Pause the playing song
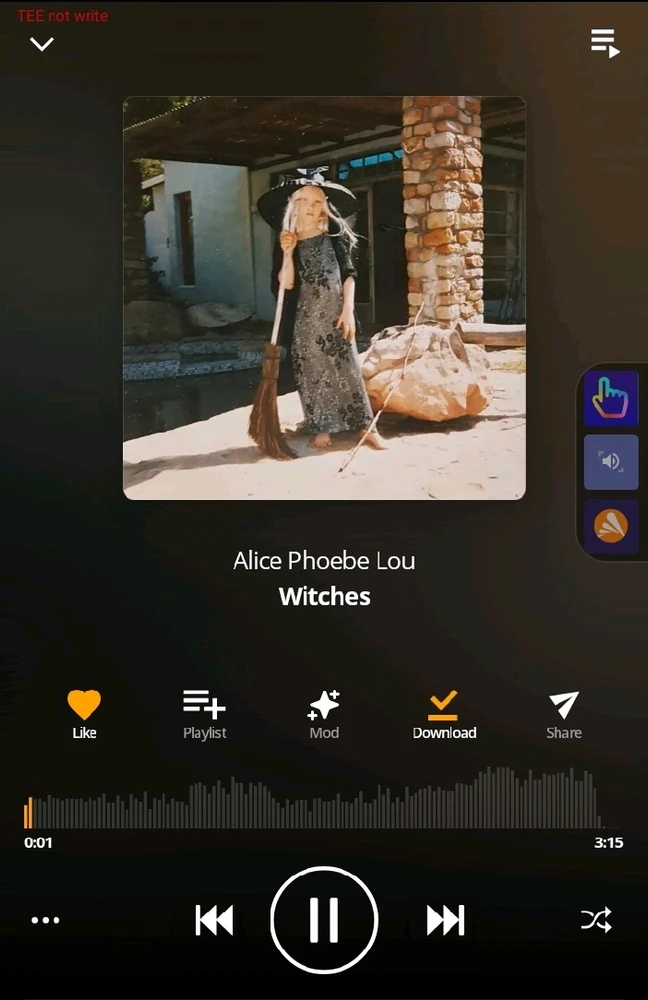 coord(324,919)
